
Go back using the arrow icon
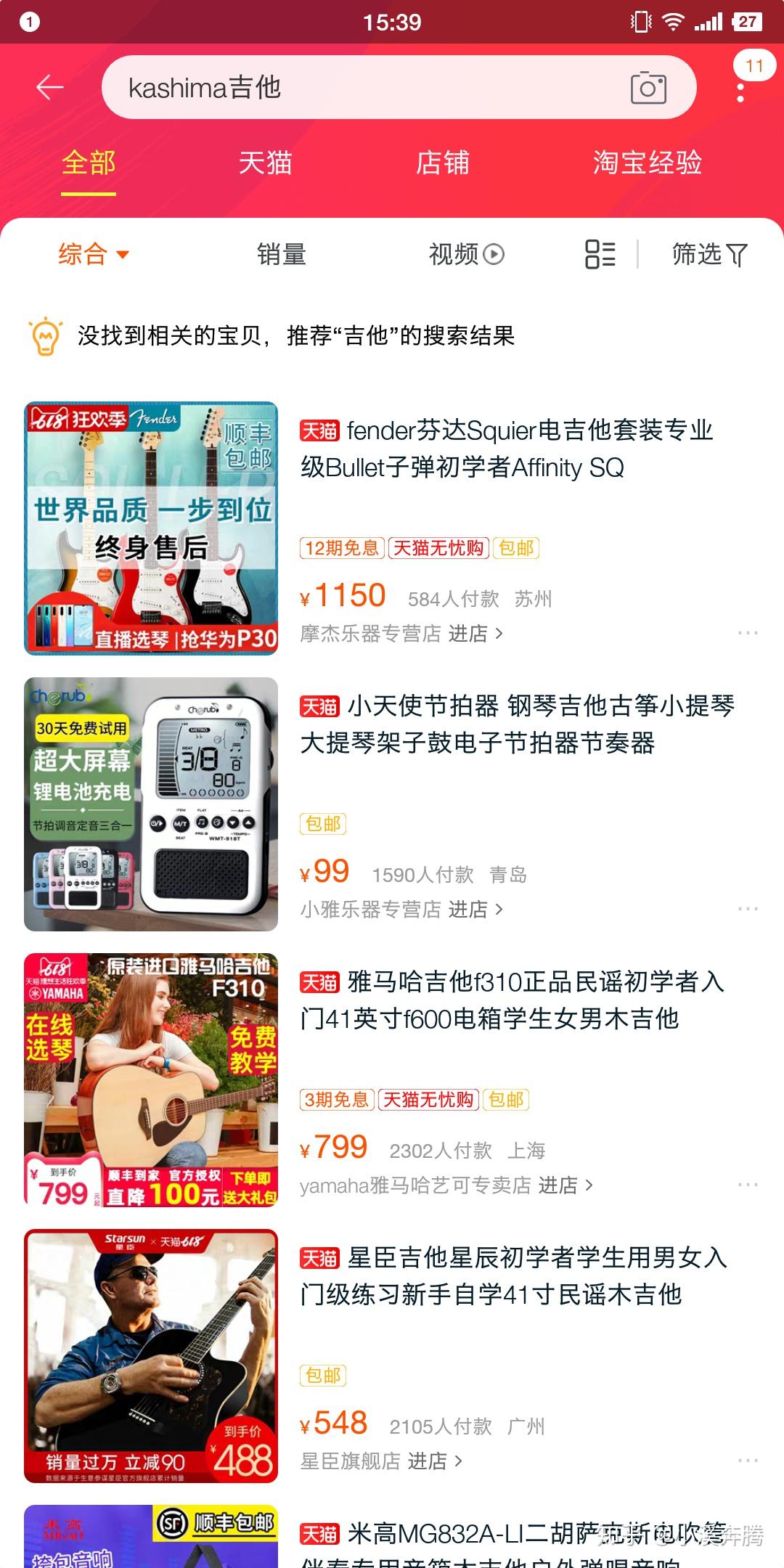49,88
